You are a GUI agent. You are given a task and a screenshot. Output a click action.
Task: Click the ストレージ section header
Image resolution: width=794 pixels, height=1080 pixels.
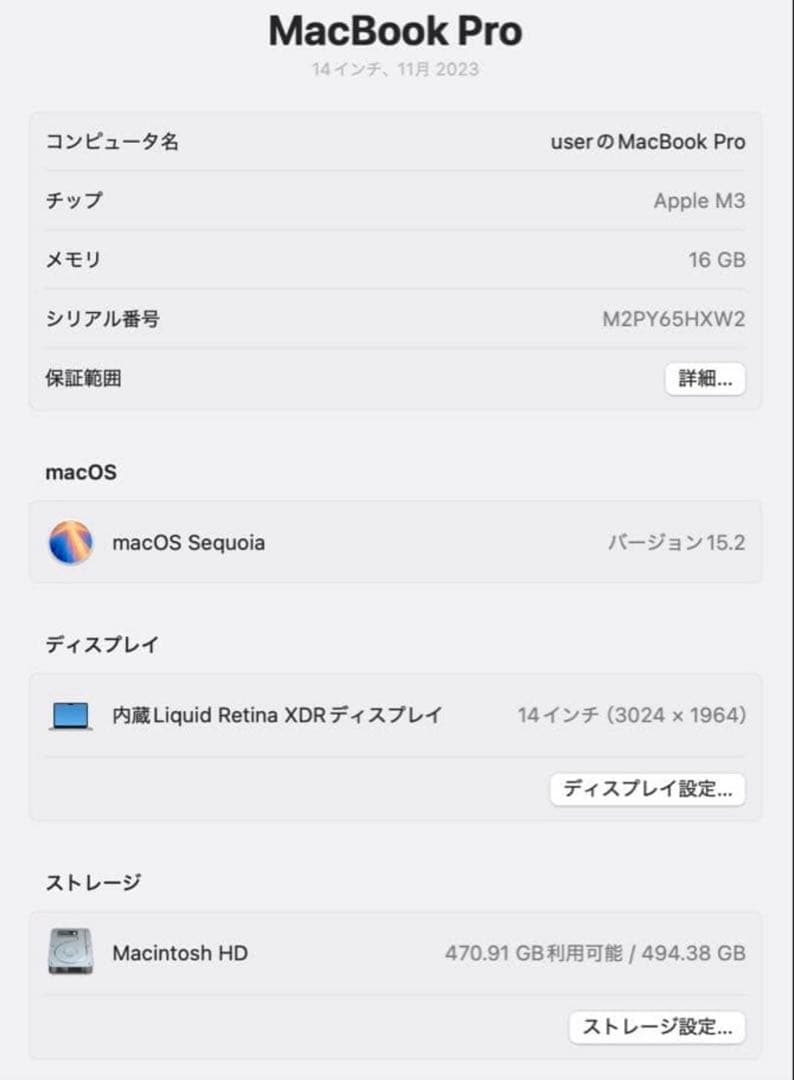[x=94, y=882]
